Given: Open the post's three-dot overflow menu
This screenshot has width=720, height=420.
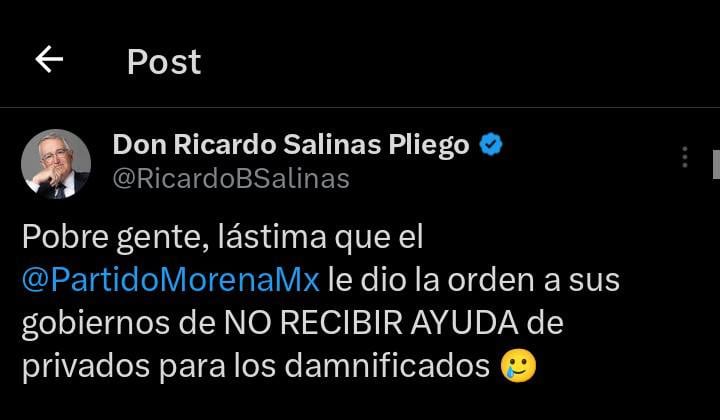Looking at the screenshot, I should [684, 157].
